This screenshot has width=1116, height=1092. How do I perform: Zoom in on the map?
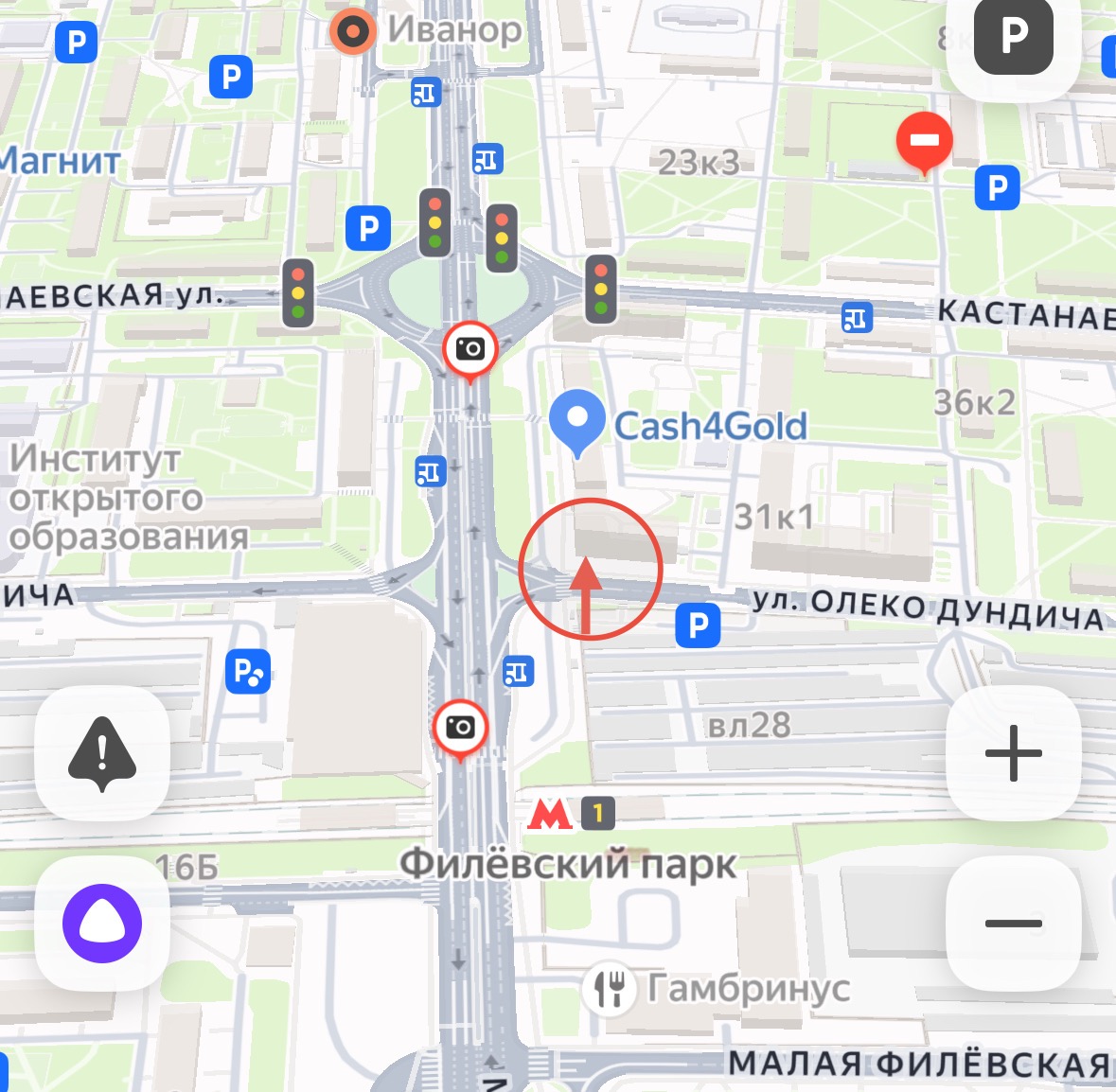[1013, 753]
